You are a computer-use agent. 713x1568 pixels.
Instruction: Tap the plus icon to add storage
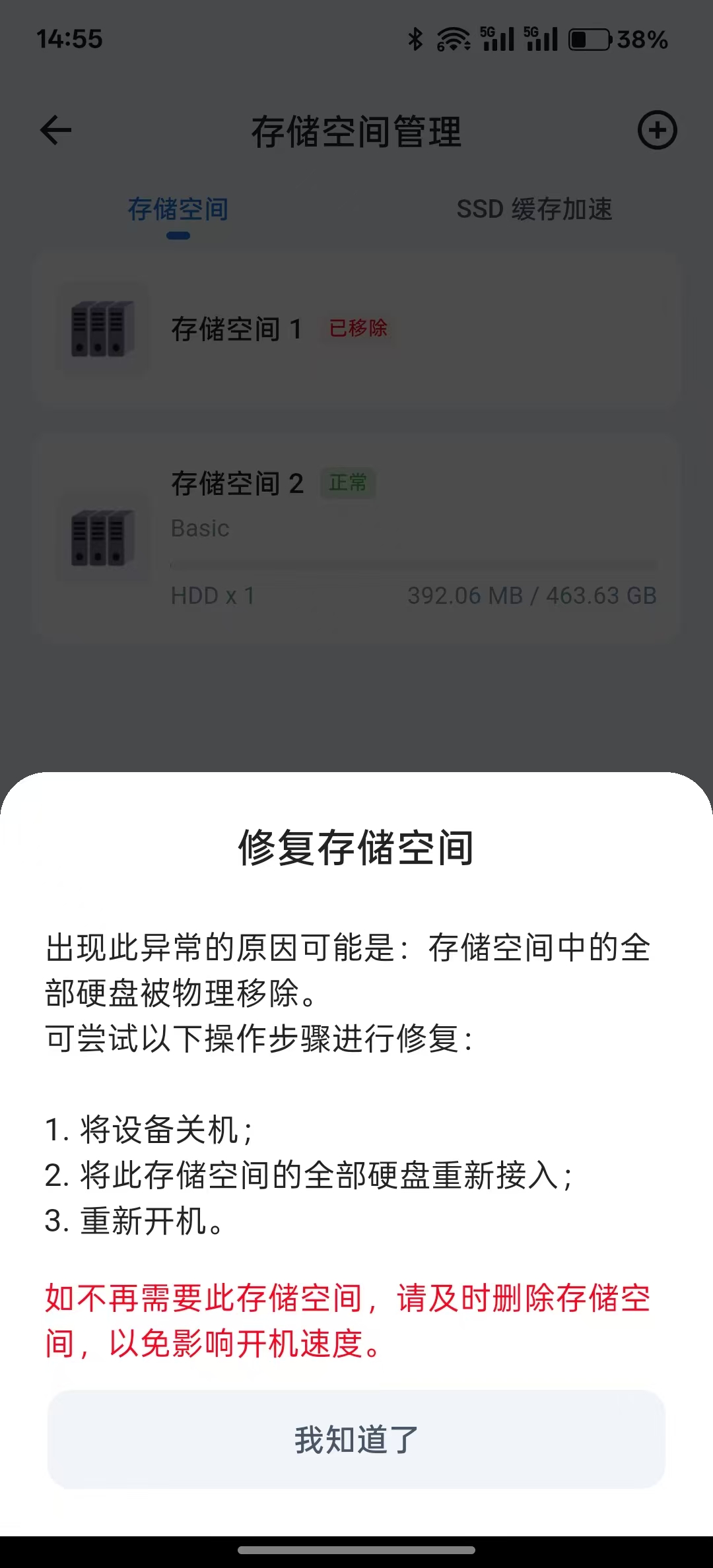pyautogui.click(x=657, y=130)
